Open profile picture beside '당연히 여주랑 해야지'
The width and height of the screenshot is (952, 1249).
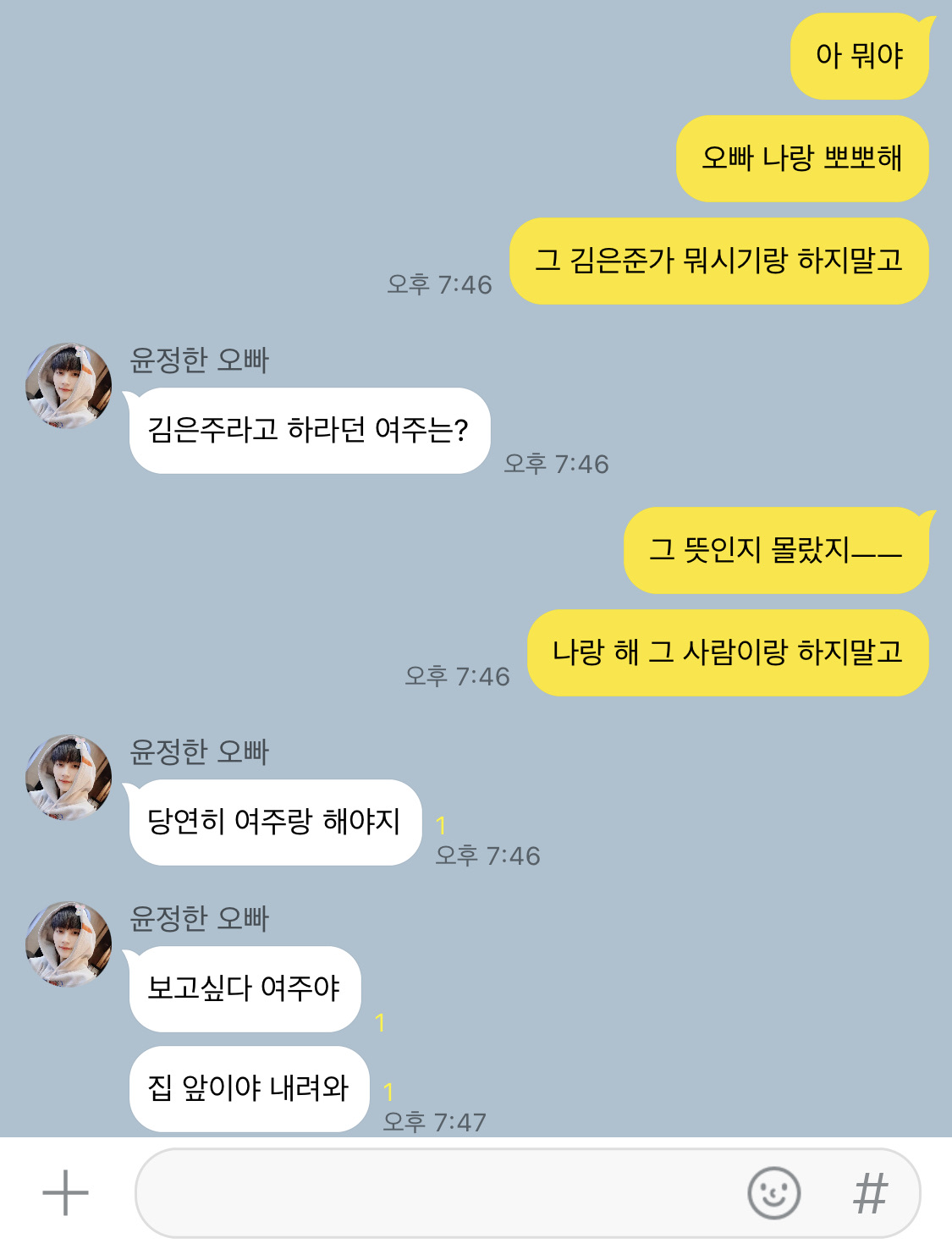(x=69, y=778)
